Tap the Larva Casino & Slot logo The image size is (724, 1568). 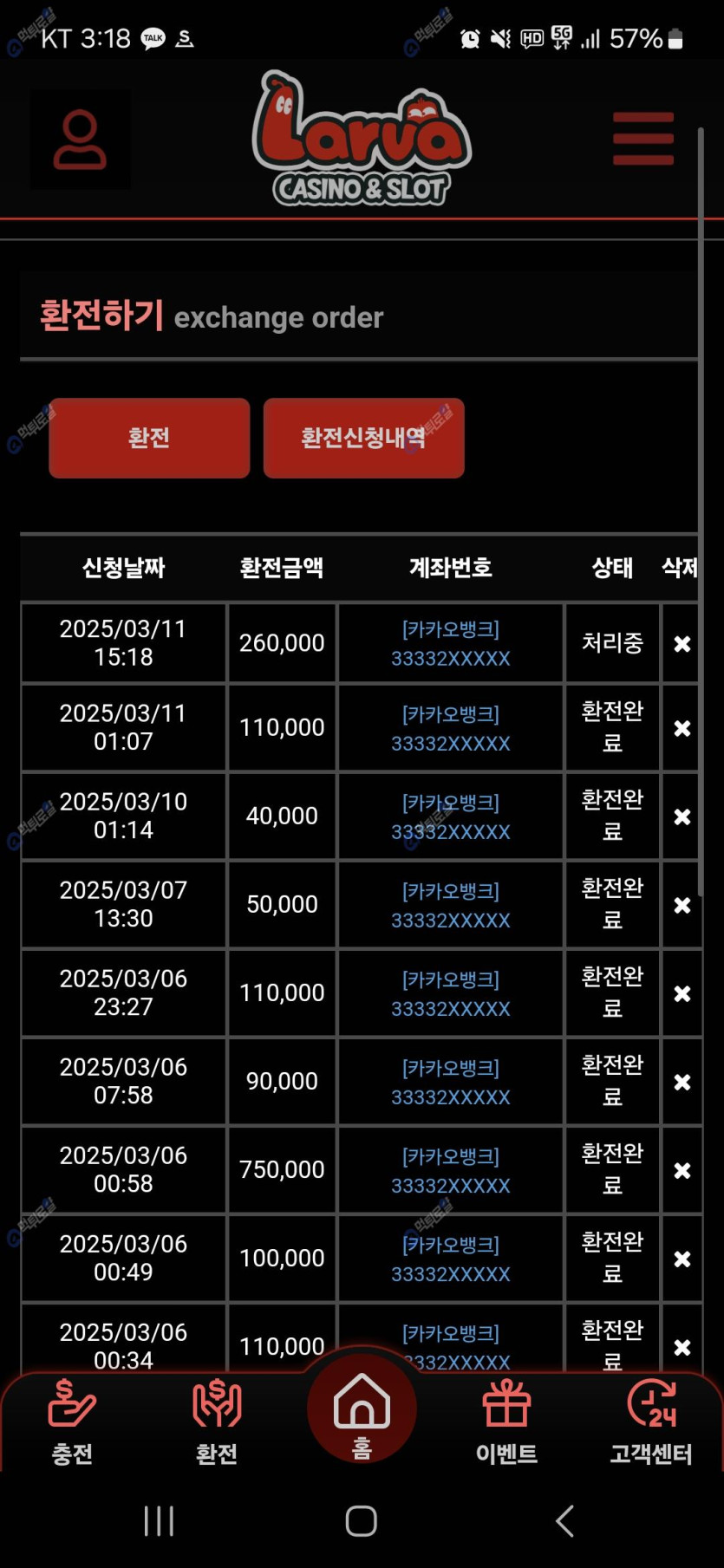[362, 139]
